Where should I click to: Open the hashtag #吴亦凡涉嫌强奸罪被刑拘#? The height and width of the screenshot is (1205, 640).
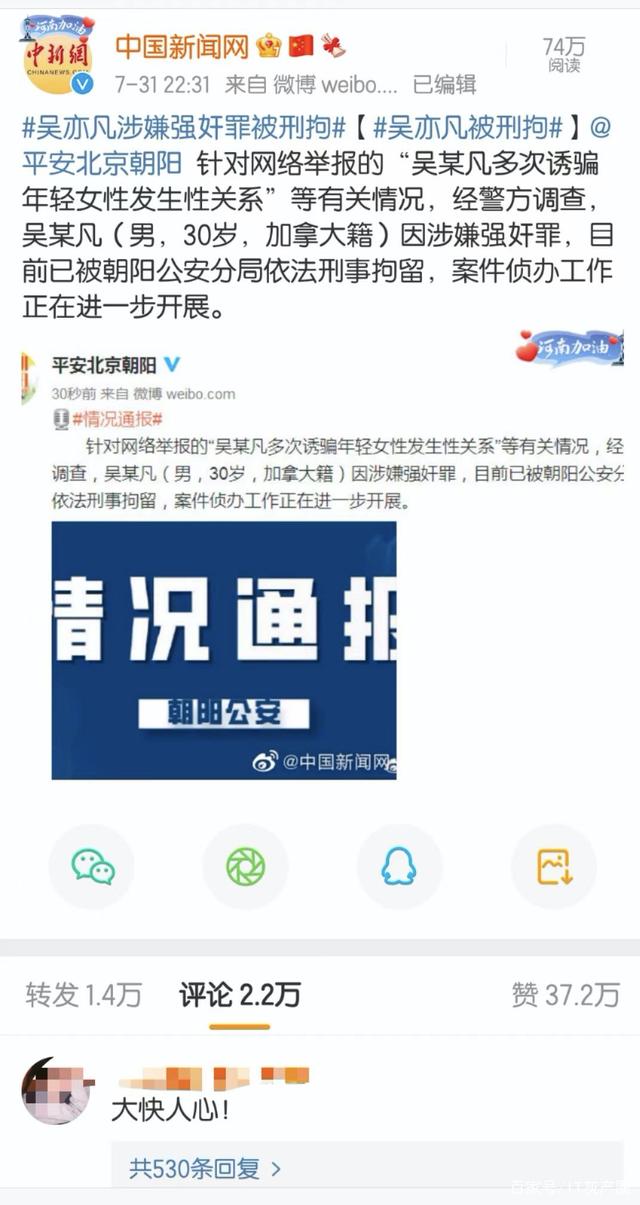(184, 127)
